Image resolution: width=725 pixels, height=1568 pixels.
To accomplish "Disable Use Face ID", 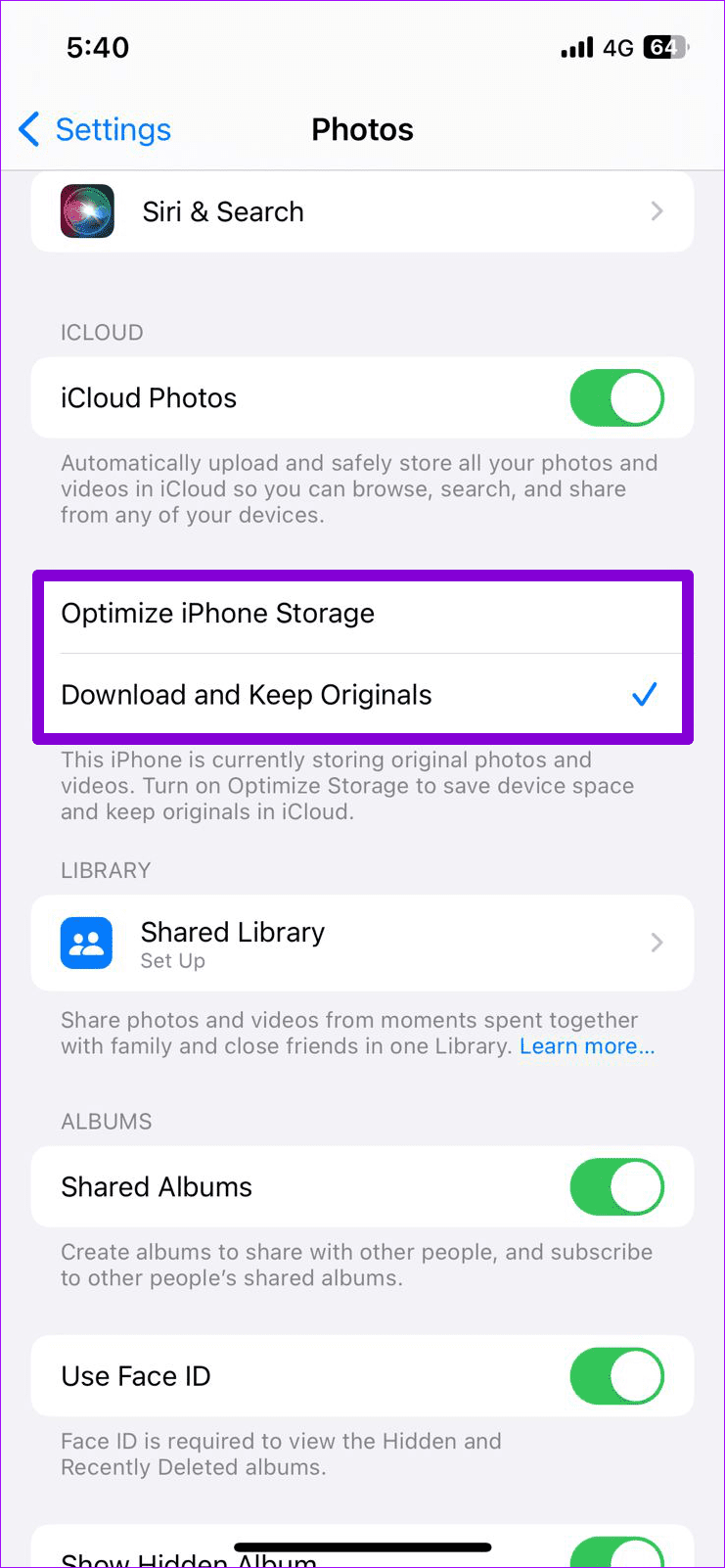I will point(616,1375).
